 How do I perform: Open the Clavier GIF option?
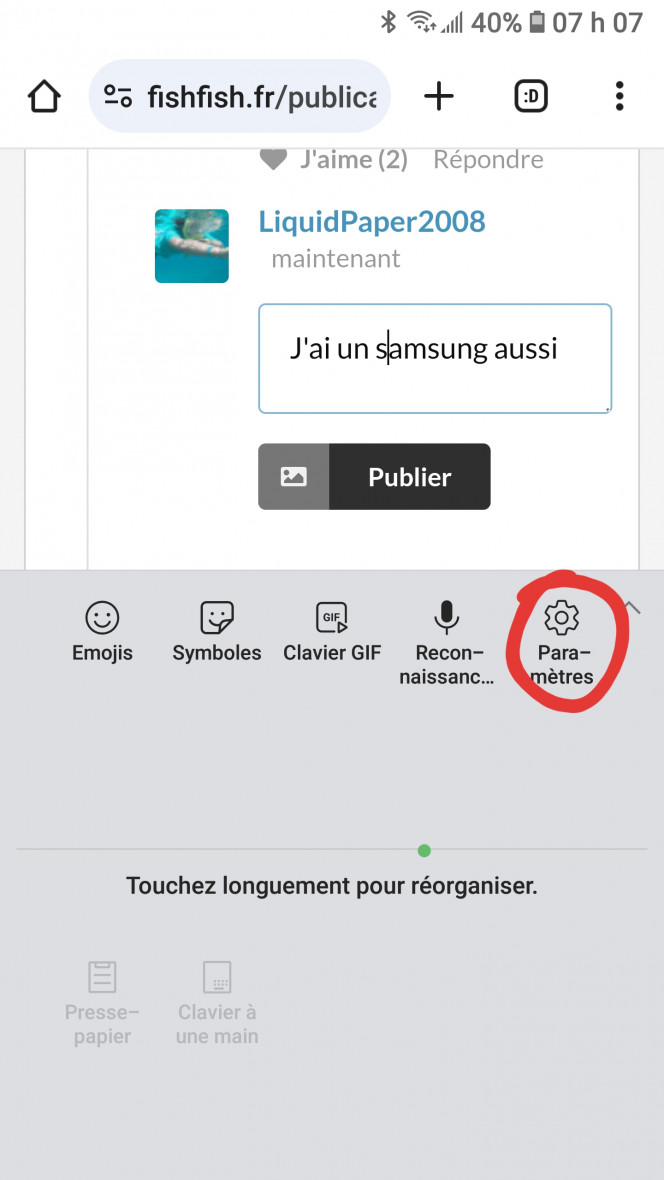(x=332, y=632)
